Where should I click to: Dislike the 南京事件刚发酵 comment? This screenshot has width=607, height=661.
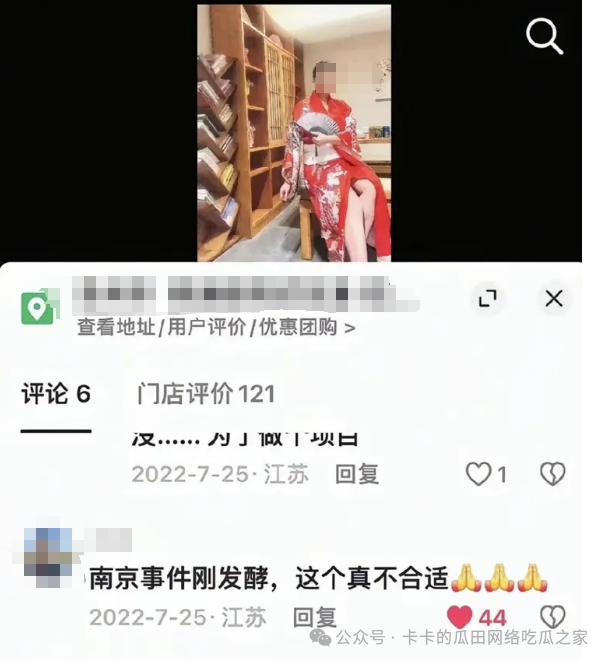click(552, 617)
